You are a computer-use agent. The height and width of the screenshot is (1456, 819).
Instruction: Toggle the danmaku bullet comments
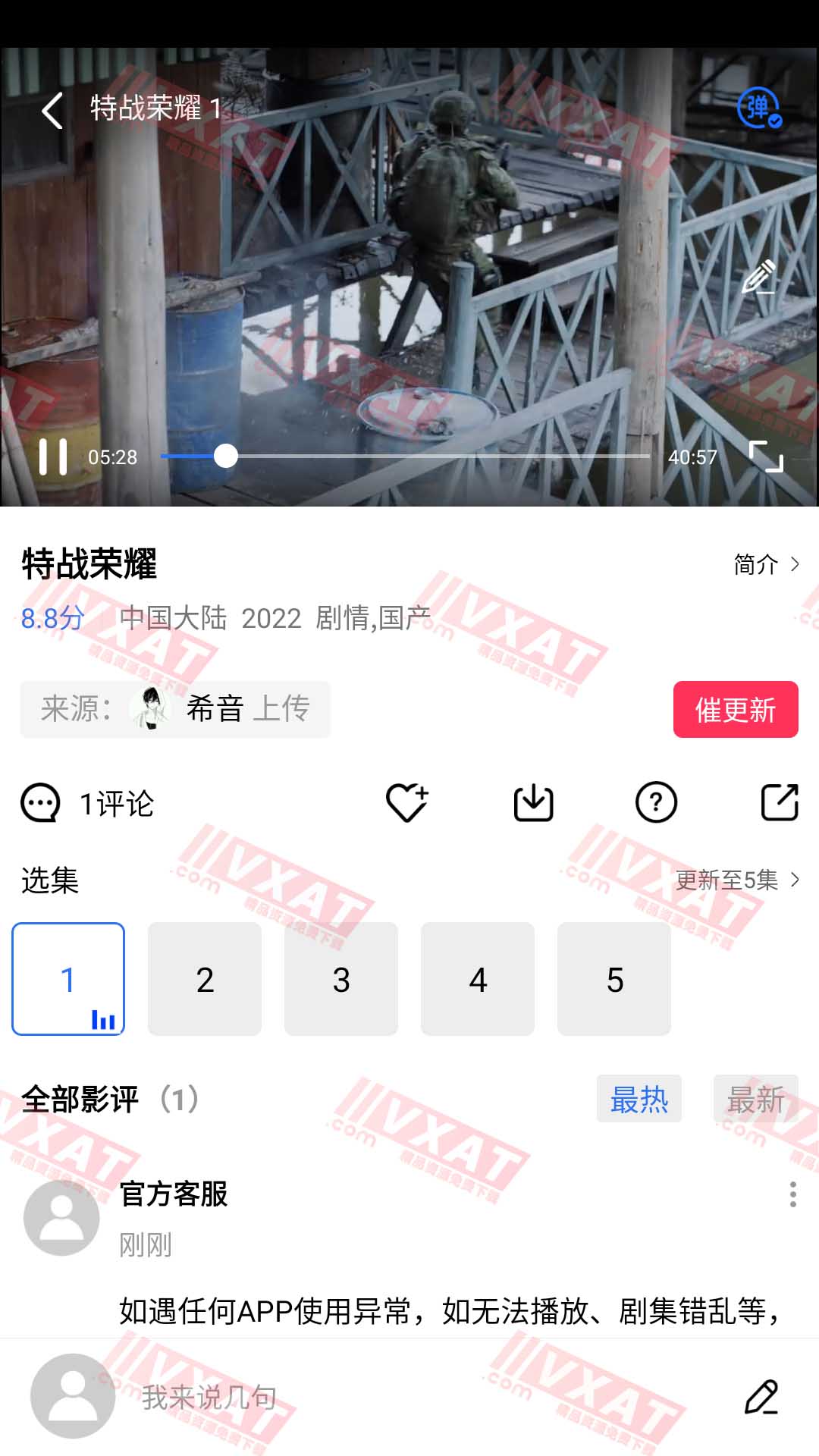pyautogui.click(x=759, y=108)
